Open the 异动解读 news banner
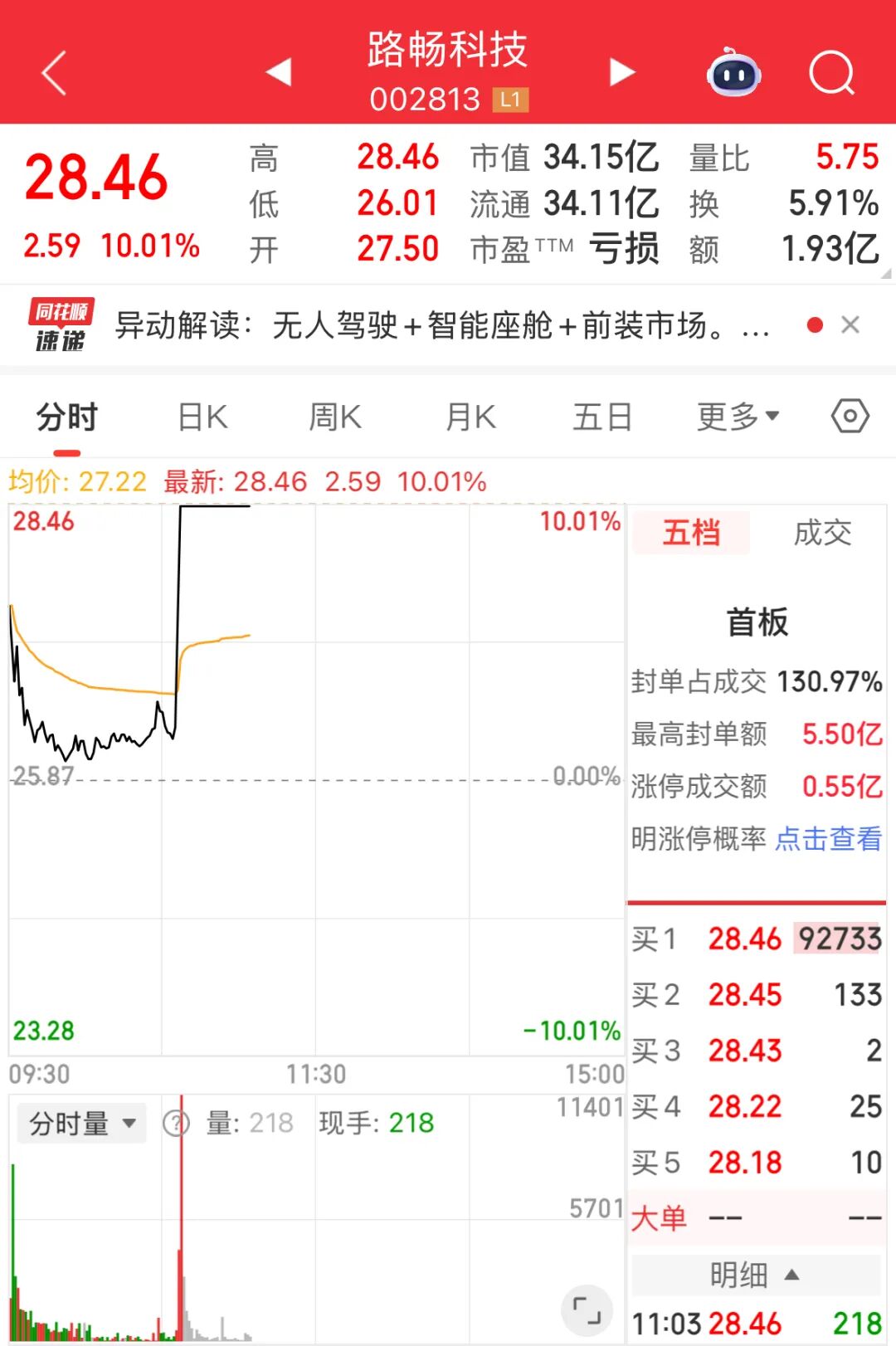This screenshot has width=896, height=1346. tap(440, 325)
